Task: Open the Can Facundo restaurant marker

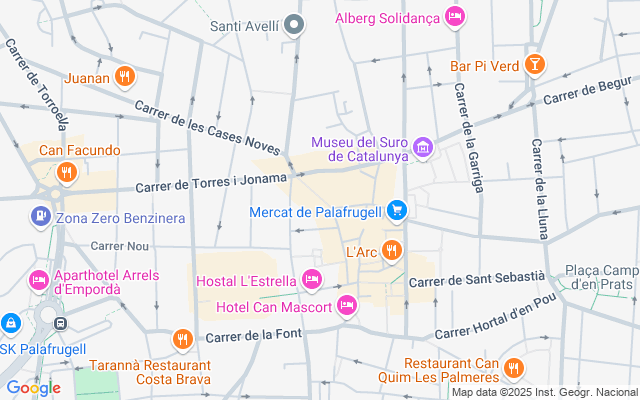Action: click(x=67, y=172)
